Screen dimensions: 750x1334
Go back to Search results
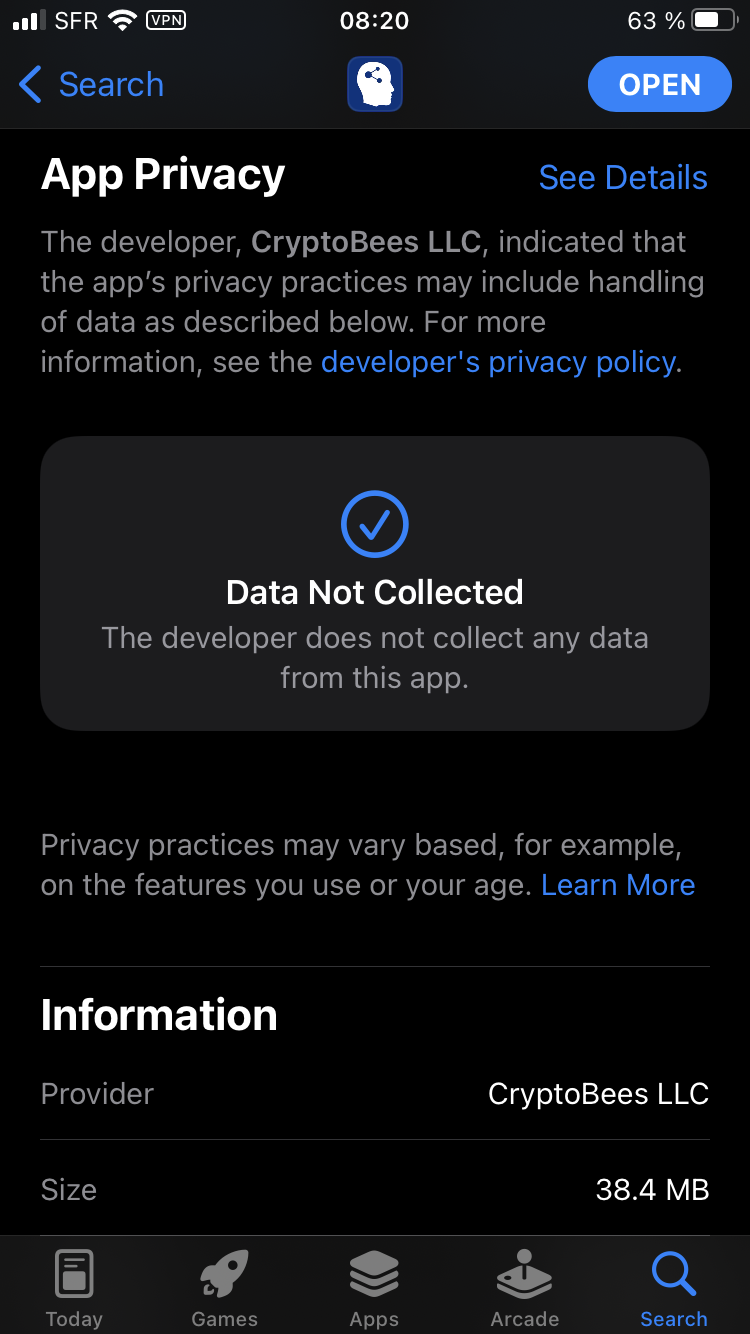coord(91,85)
